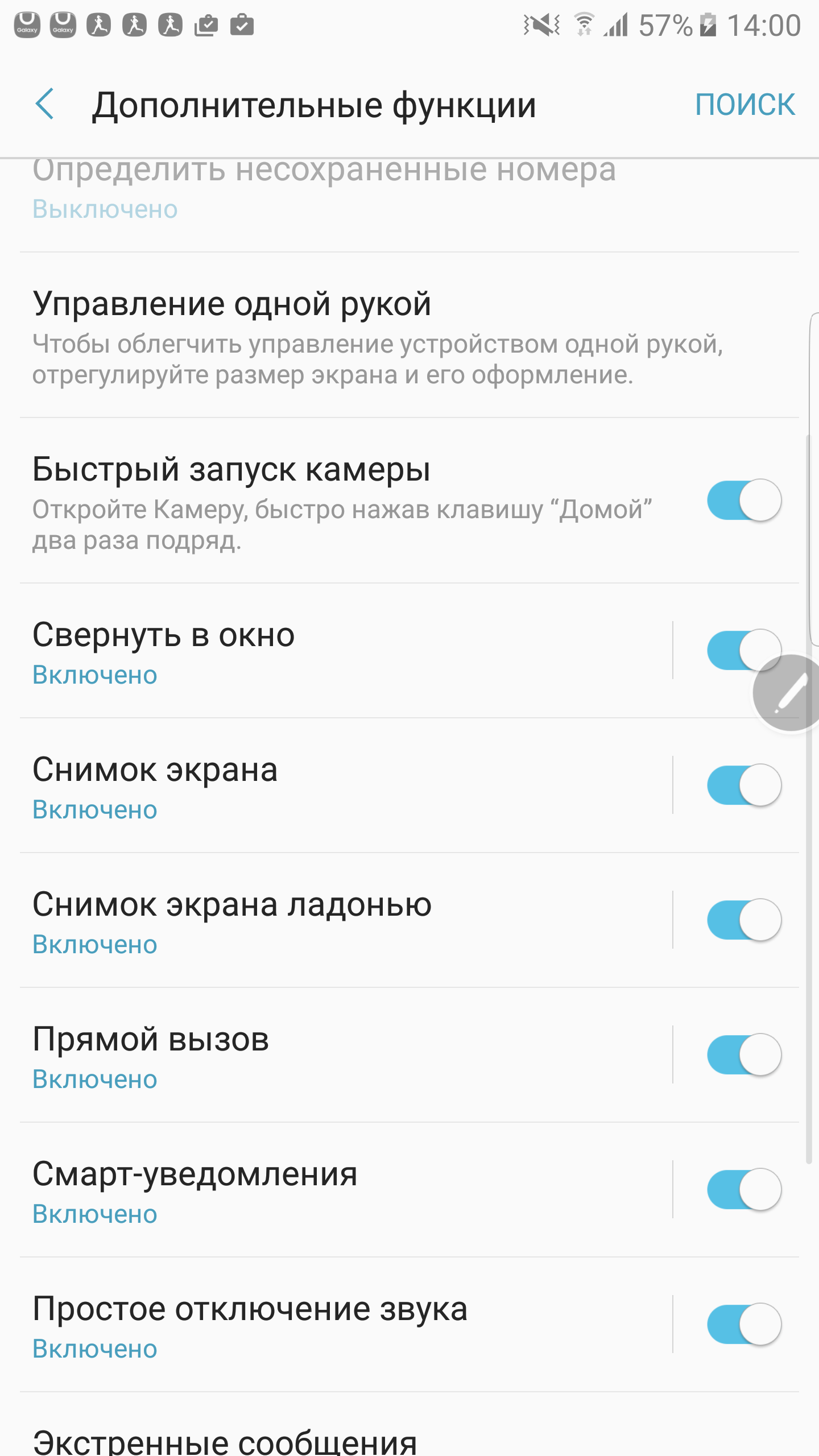
Task: Open Определить несохраненные номера row
Action: (409, 205)
